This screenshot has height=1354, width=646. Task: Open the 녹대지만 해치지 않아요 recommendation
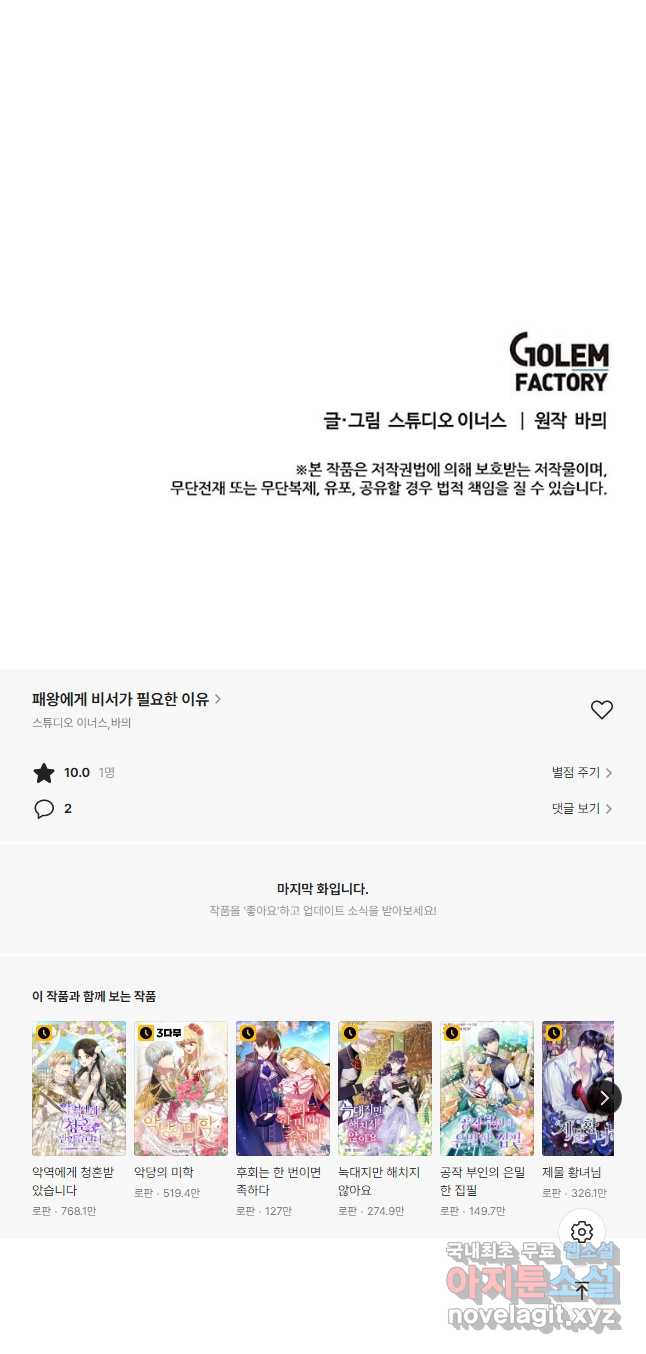[x=385, y=1088]
